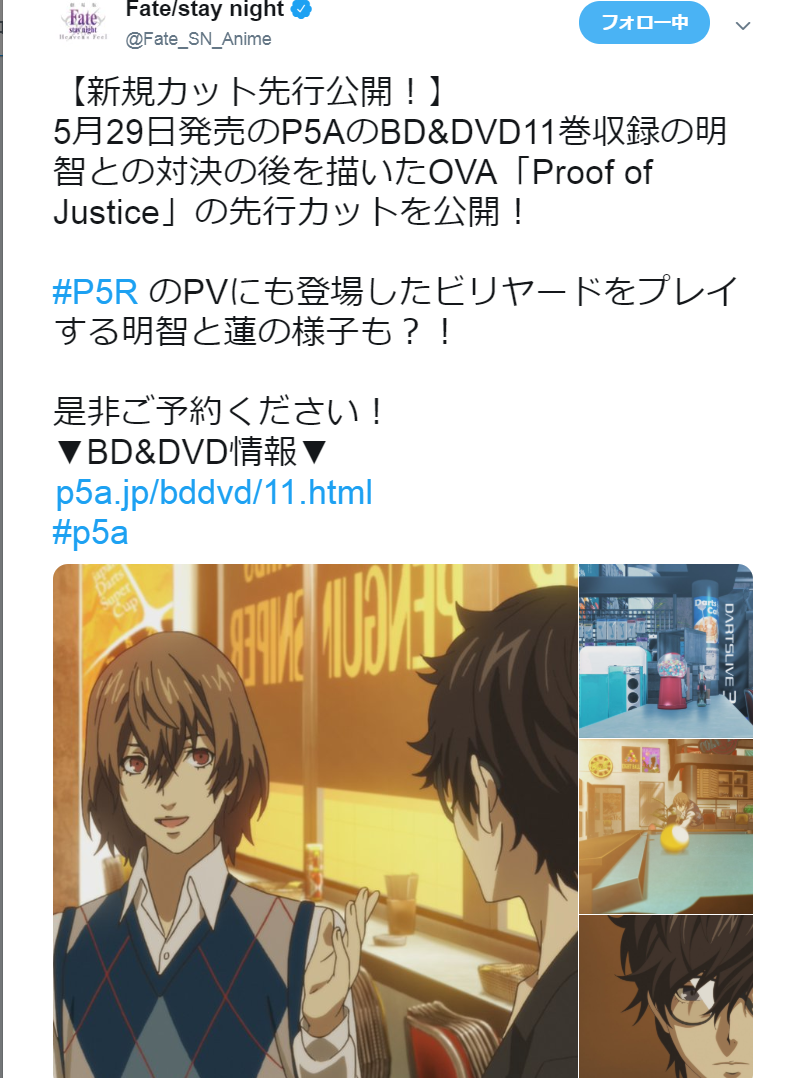
Task: Open the Fate/stay night account name
Action: tap(204, 11)
